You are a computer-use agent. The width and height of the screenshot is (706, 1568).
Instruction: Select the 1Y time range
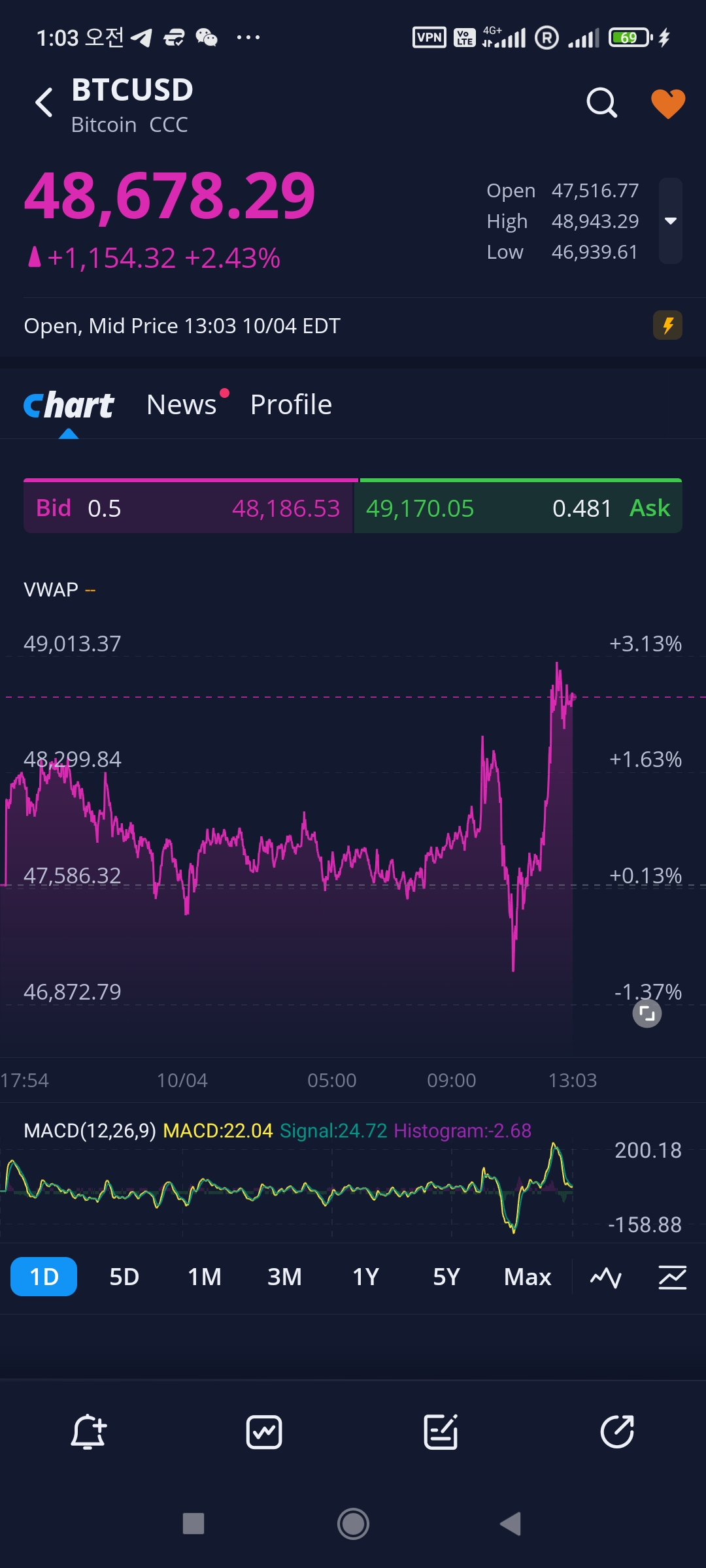click(365, 1277)
